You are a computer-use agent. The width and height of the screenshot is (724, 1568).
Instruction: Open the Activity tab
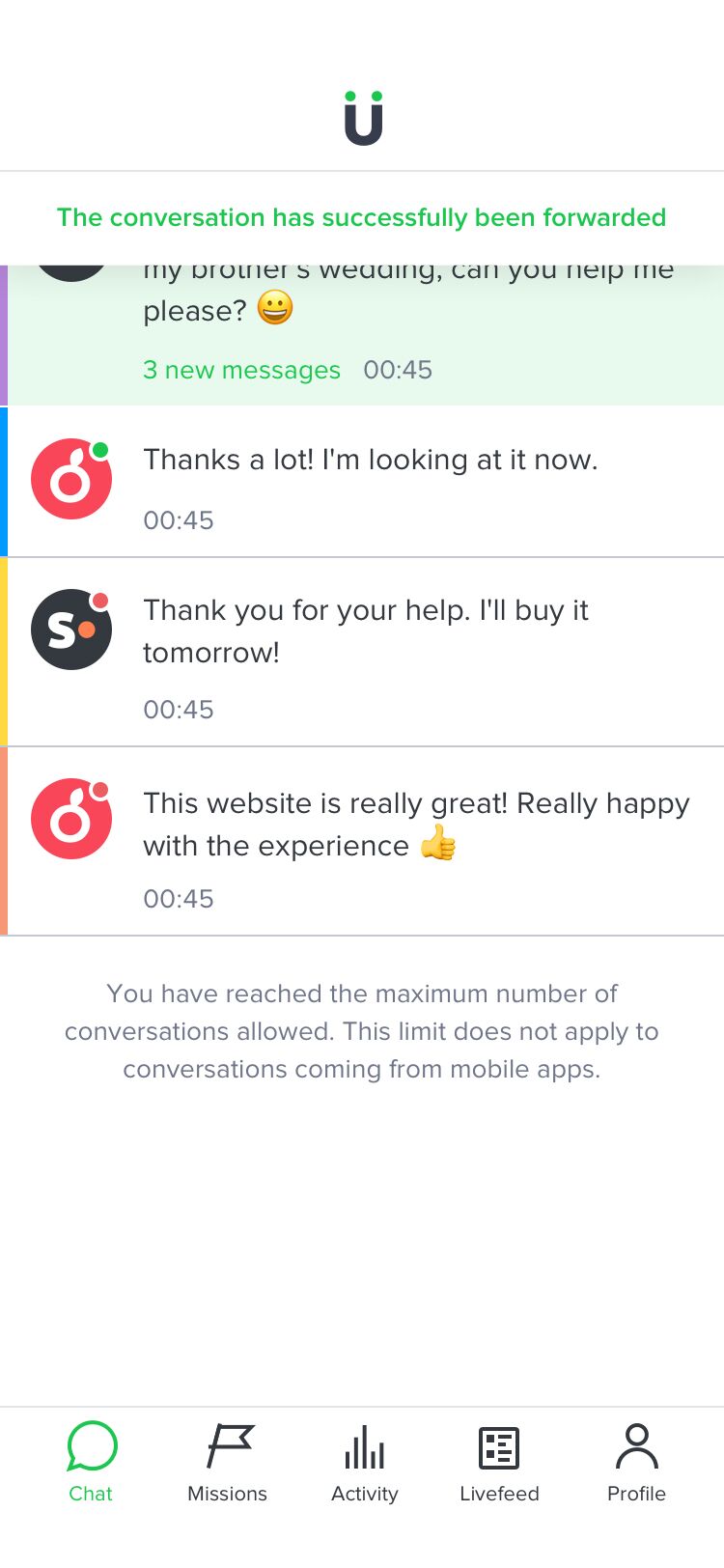[365, 1462]
